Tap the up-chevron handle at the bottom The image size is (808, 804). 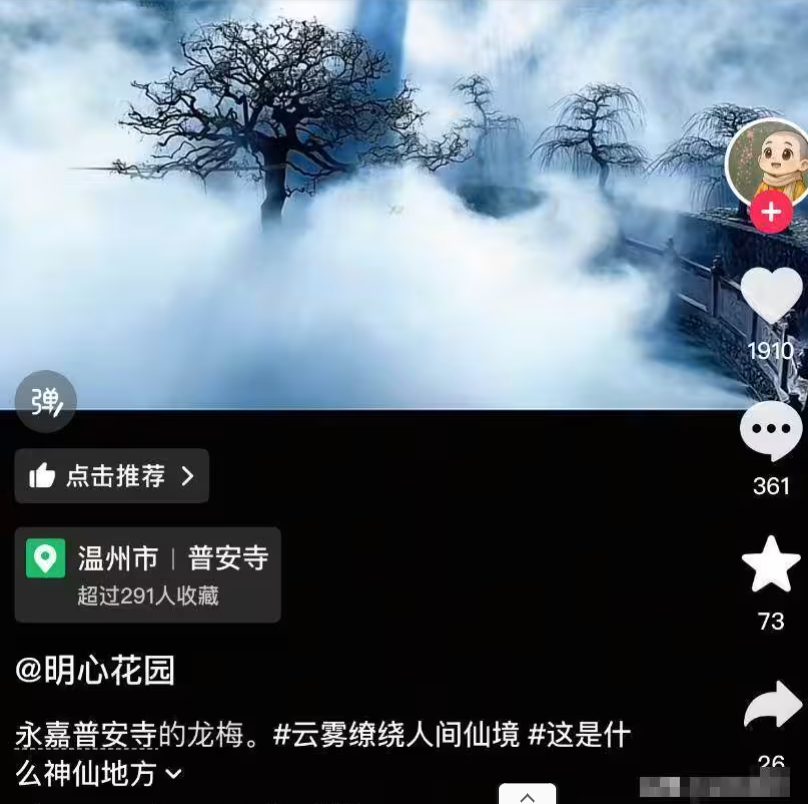click(526, 796)
